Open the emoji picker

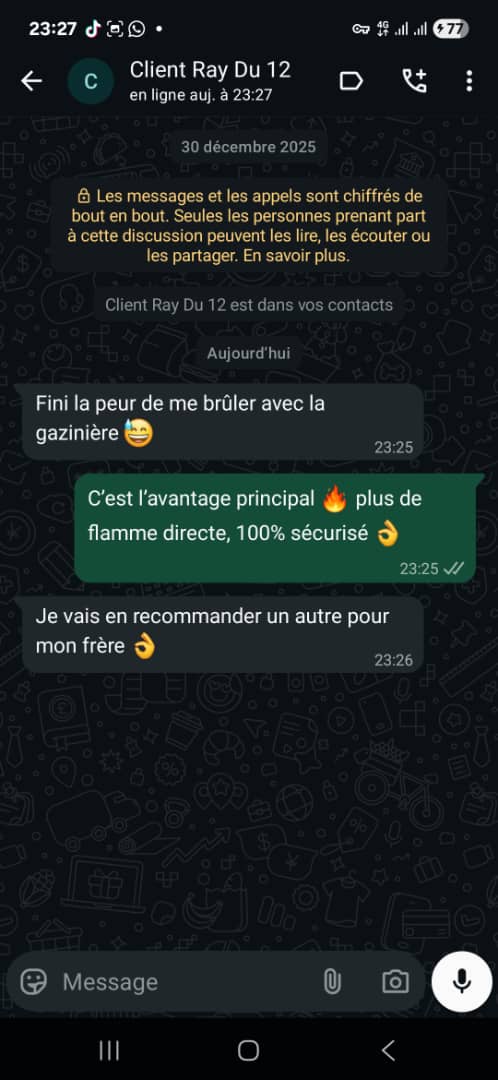pos(33,982)
